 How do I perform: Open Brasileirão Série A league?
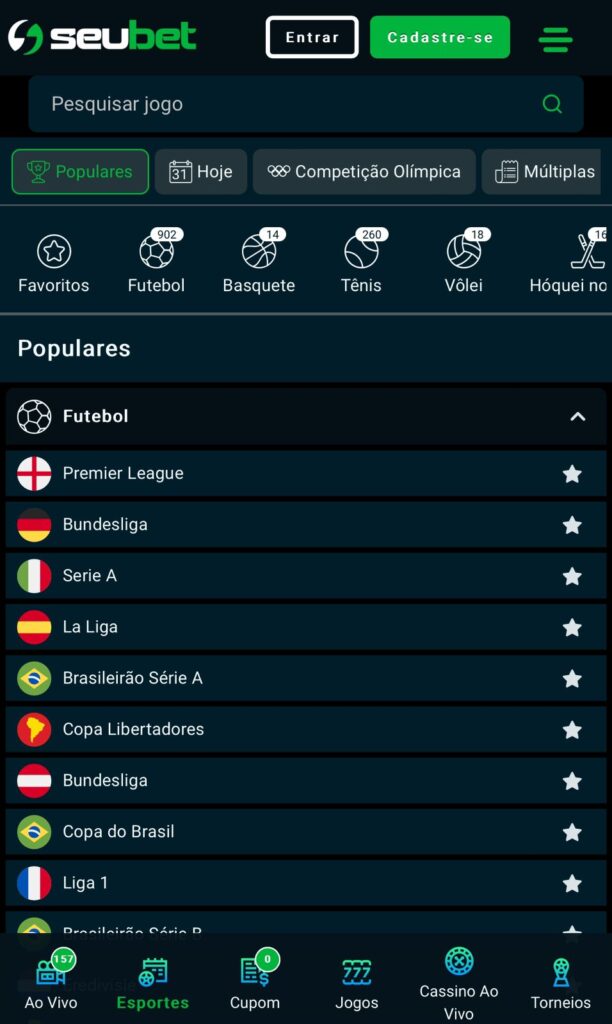(306, 678)
